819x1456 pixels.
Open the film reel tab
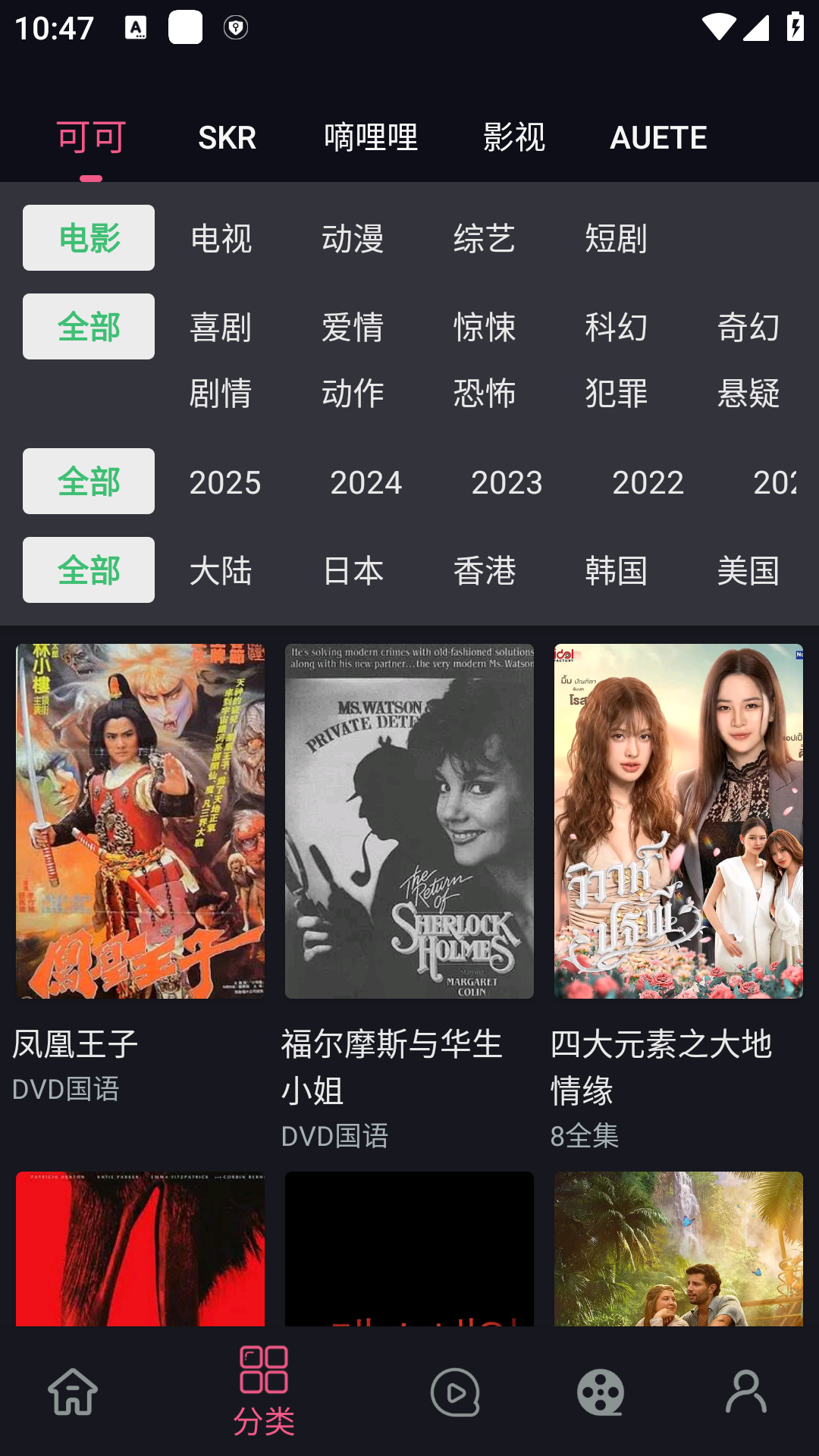pos(601,1392)
